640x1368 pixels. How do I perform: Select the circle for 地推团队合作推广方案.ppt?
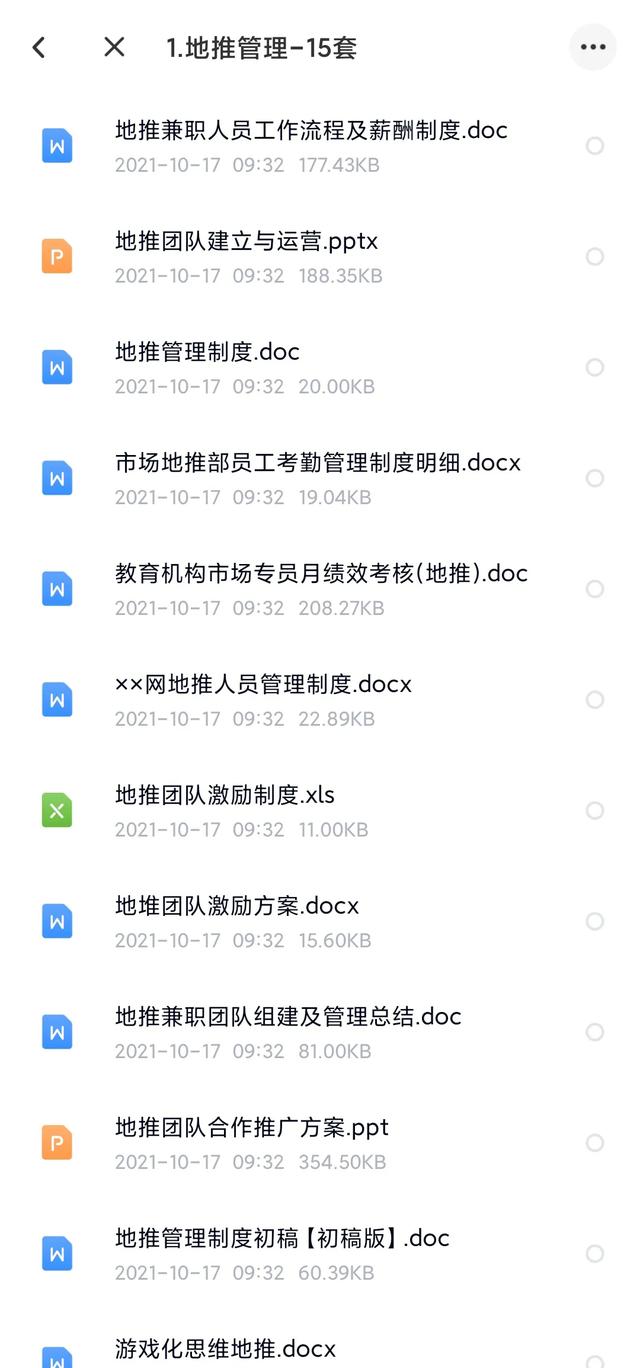(x=595, y=1143)
